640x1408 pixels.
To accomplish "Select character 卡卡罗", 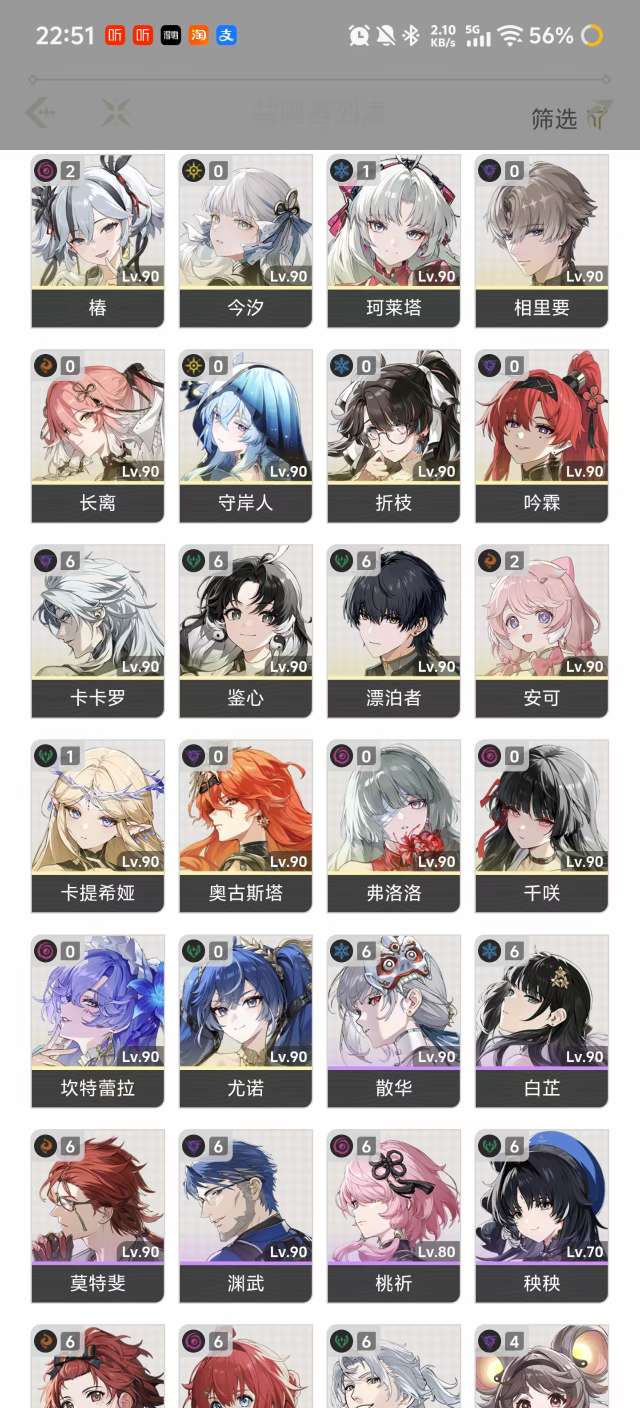I will (x=97, y=631).
